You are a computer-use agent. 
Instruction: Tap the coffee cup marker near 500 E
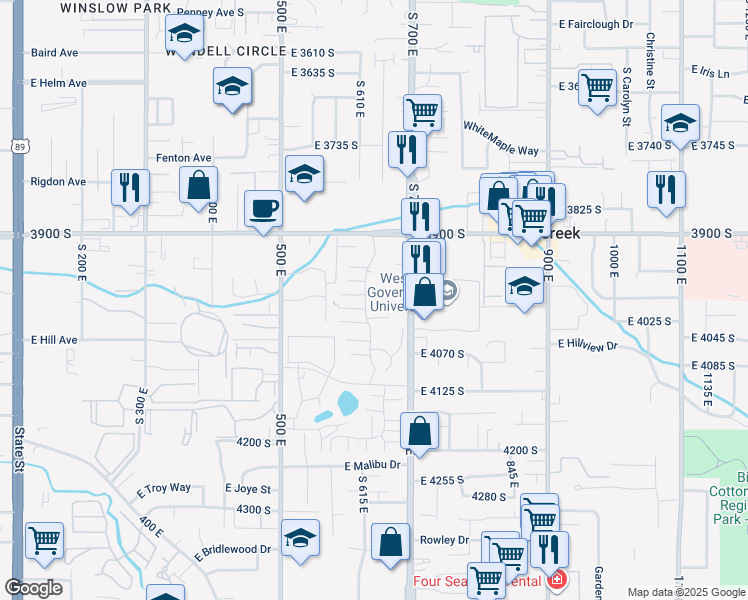(263, 209)
